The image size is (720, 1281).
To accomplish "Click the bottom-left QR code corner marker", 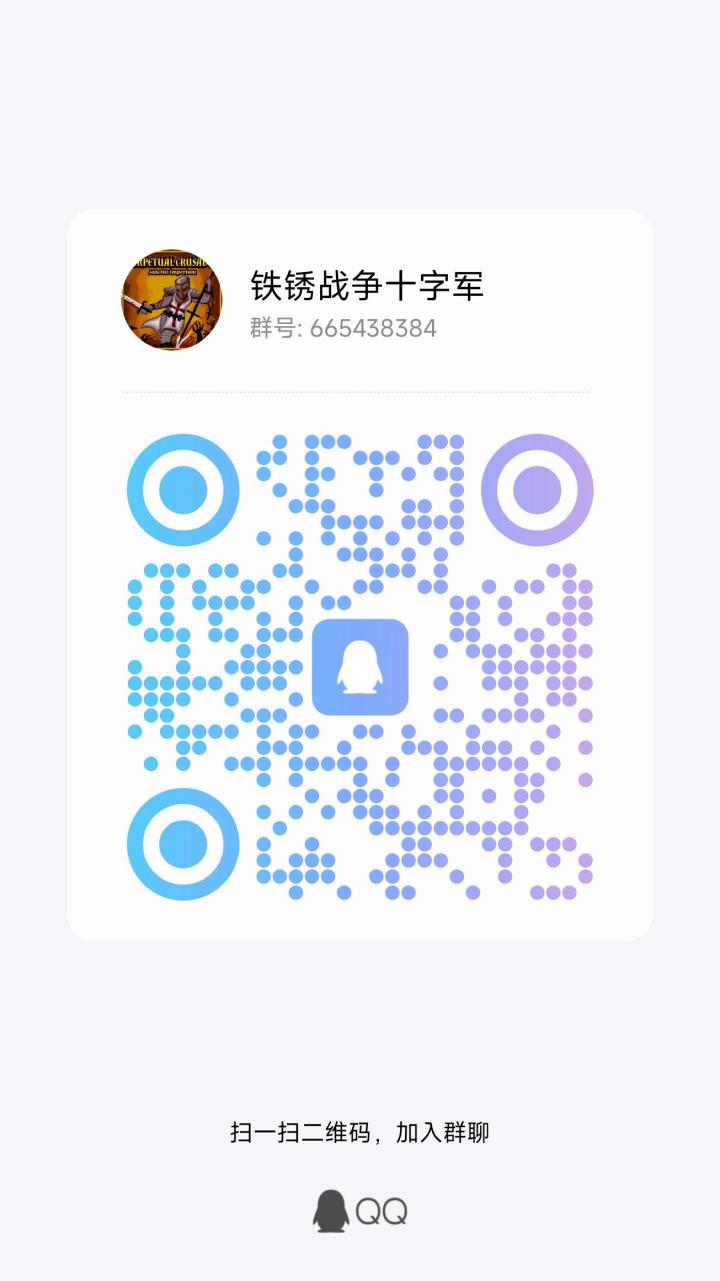I will (x=182, y=845).
